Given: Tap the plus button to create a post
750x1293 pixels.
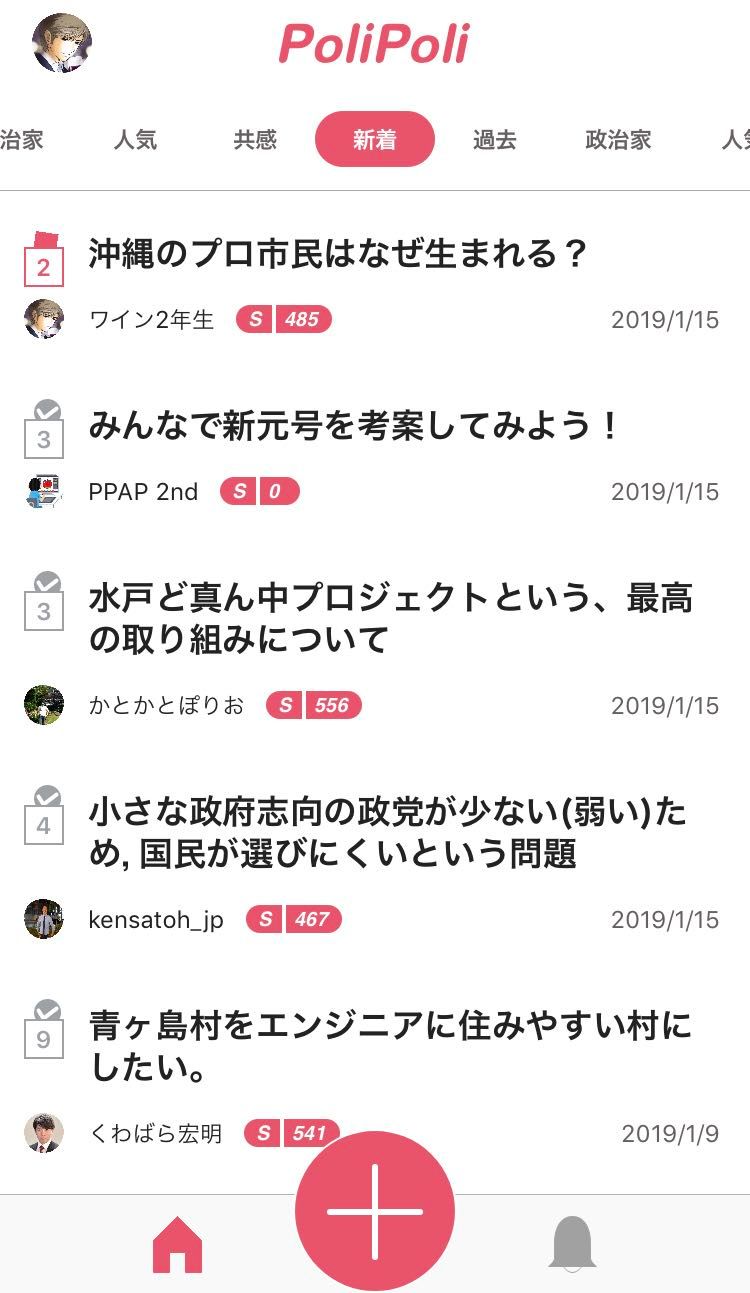Looking at the screenshot, I should point(375,1211).
